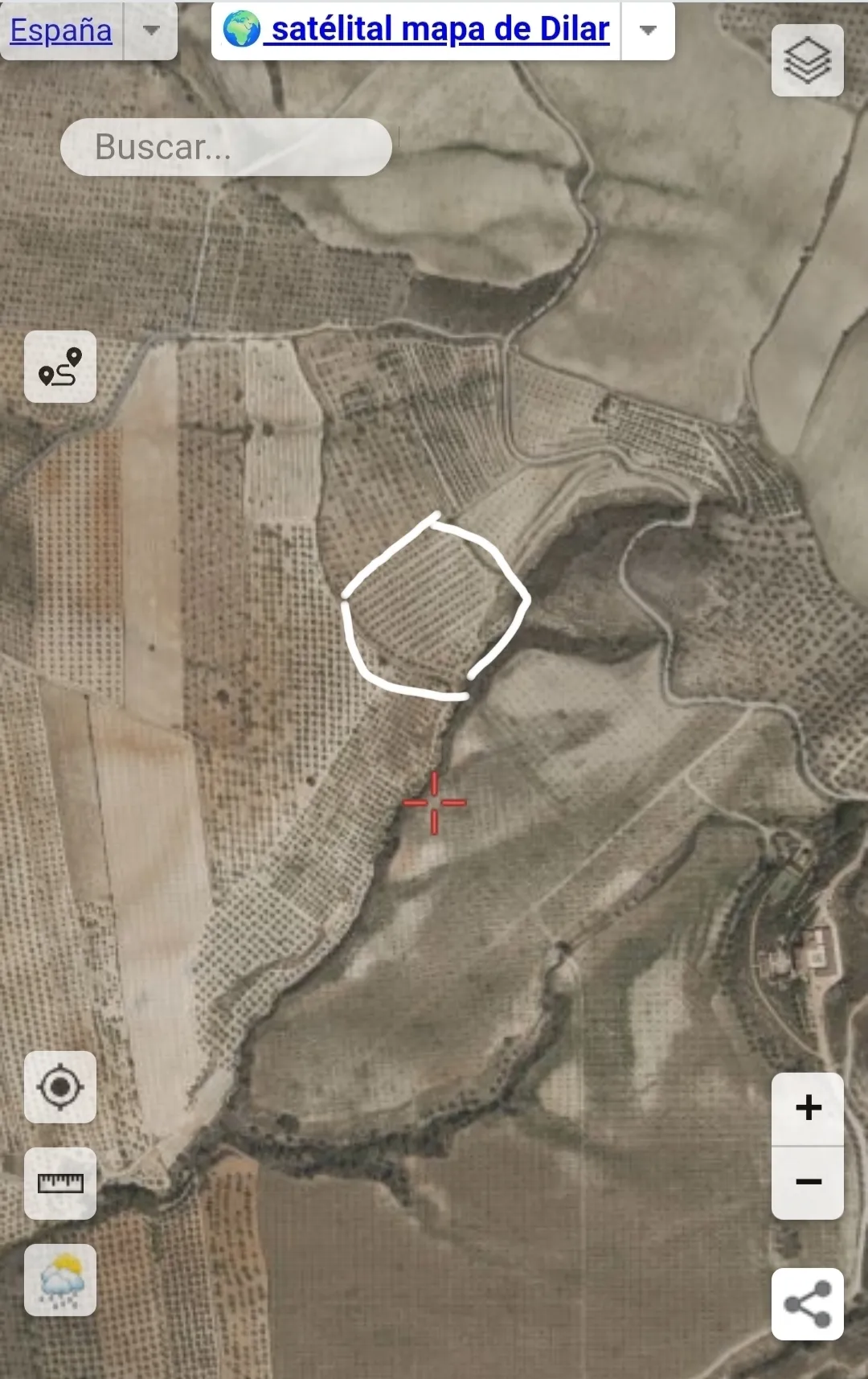Show the weather overlay
The image size is (868, 1379).
(x=60, y=1280)
